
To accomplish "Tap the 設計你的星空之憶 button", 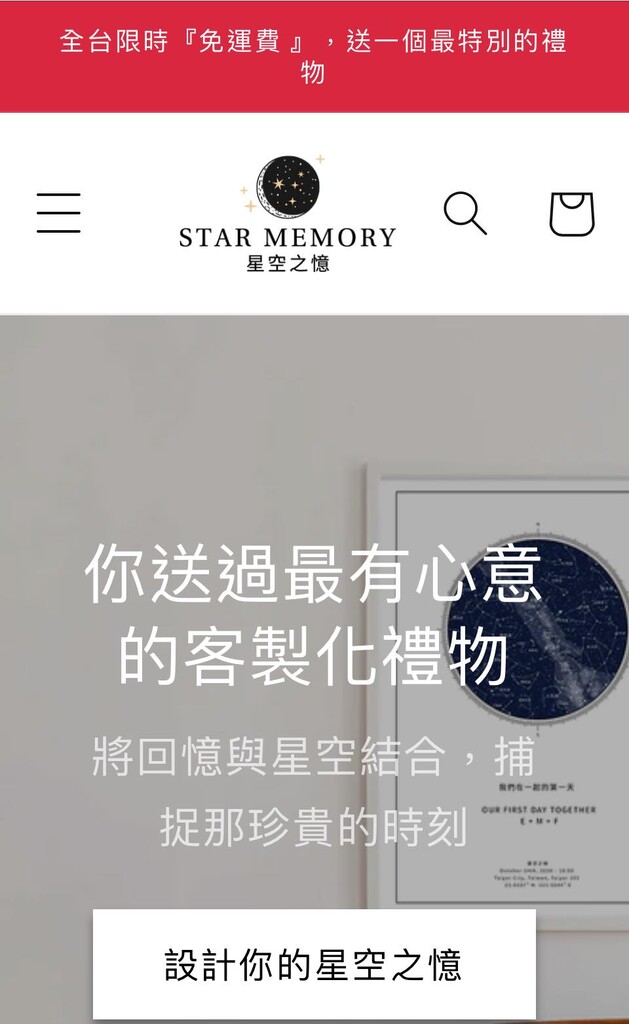I will pyautogui.click(x=314, y=964).
